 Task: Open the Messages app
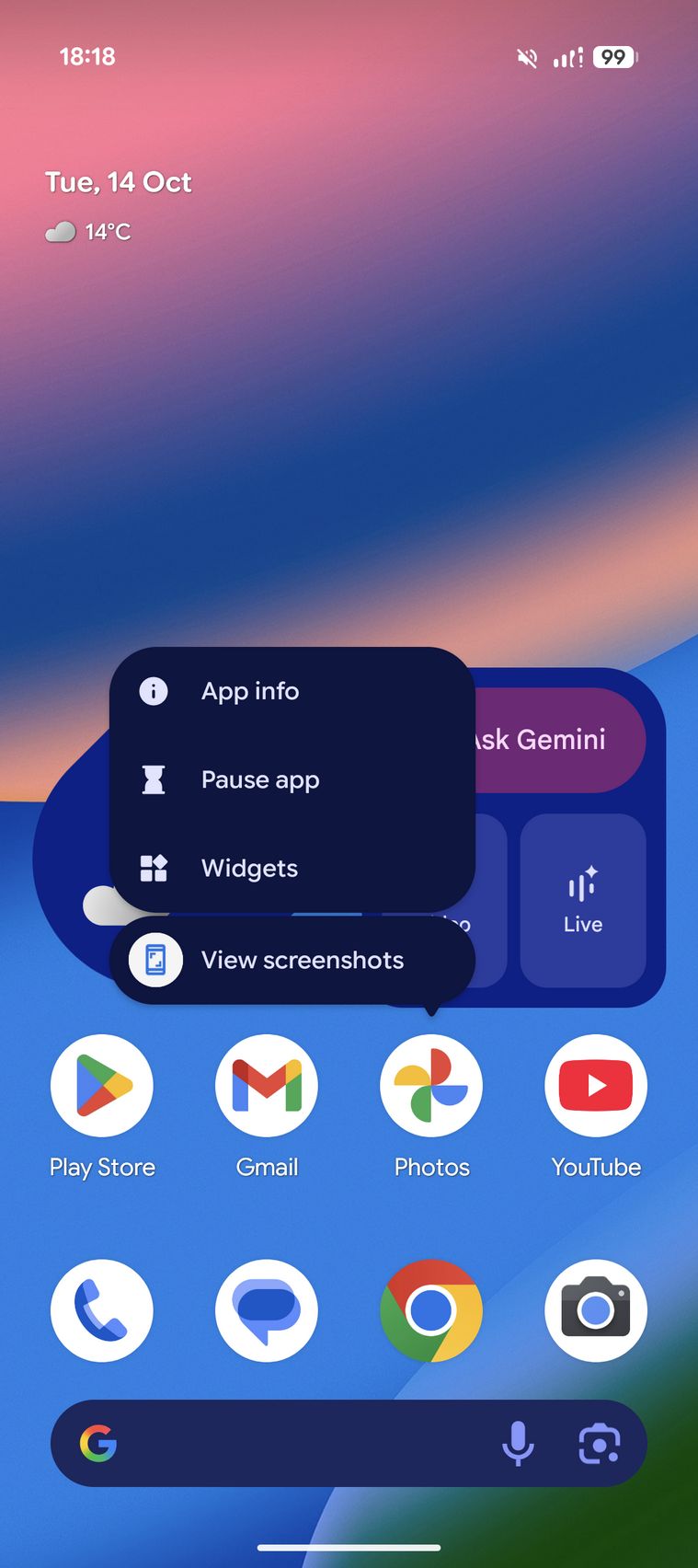coord(267,1310)
